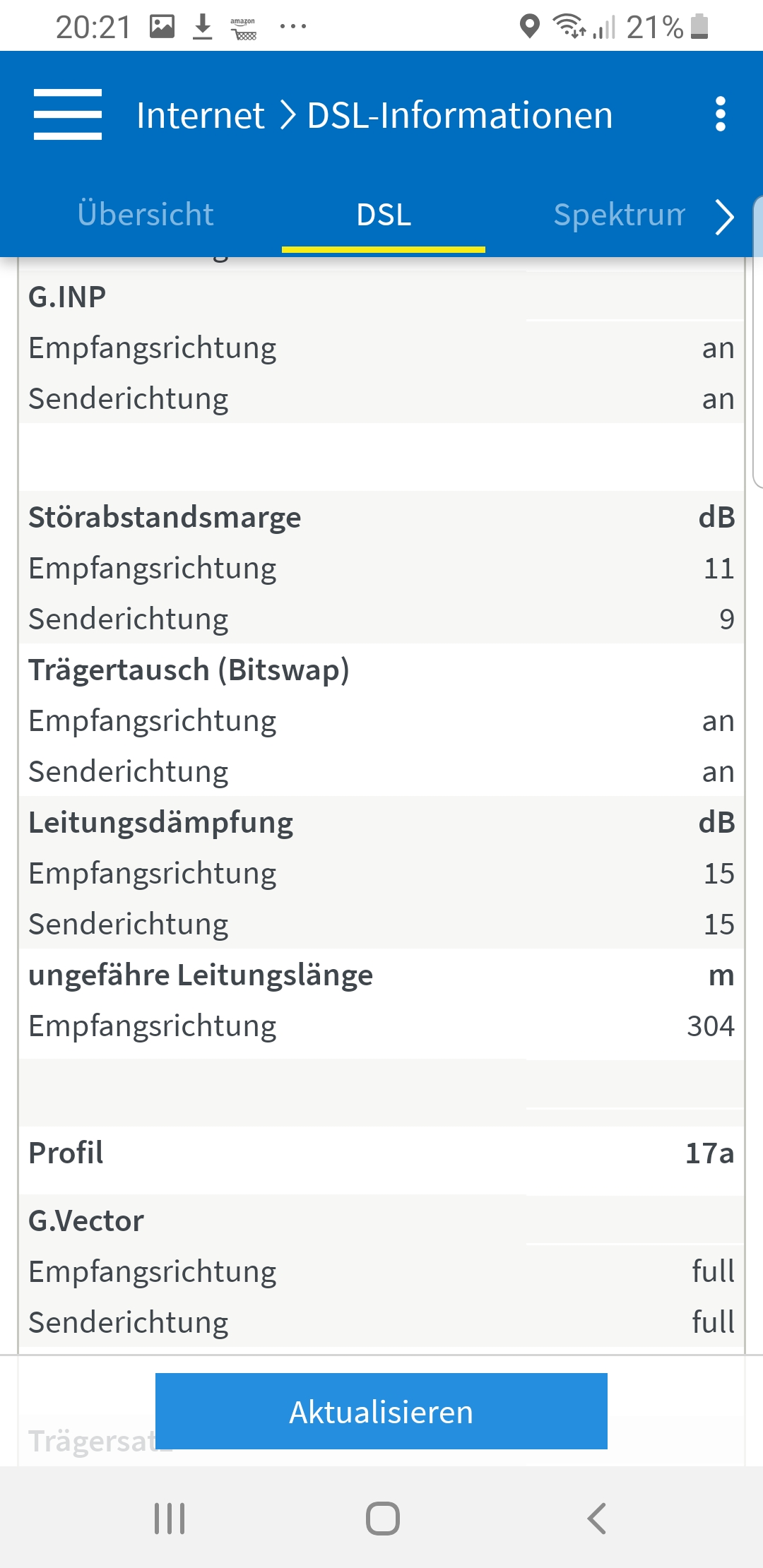Switch to the Übersicht tab
The height and width of the screenshot is (1568, 763).
pyautogui.click(x=146, y=215)
